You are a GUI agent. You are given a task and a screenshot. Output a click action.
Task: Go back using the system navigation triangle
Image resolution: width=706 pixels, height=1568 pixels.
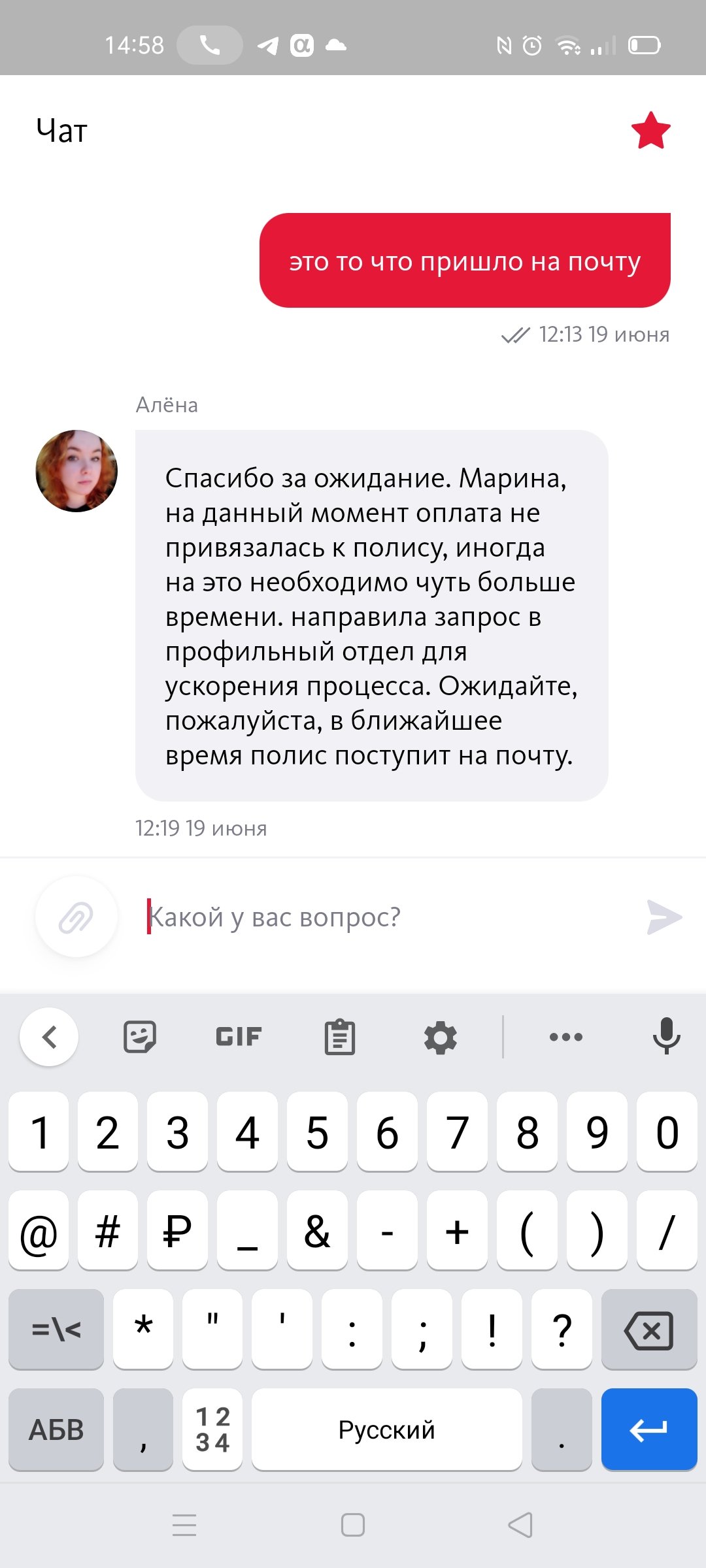tap(520, 1526)
